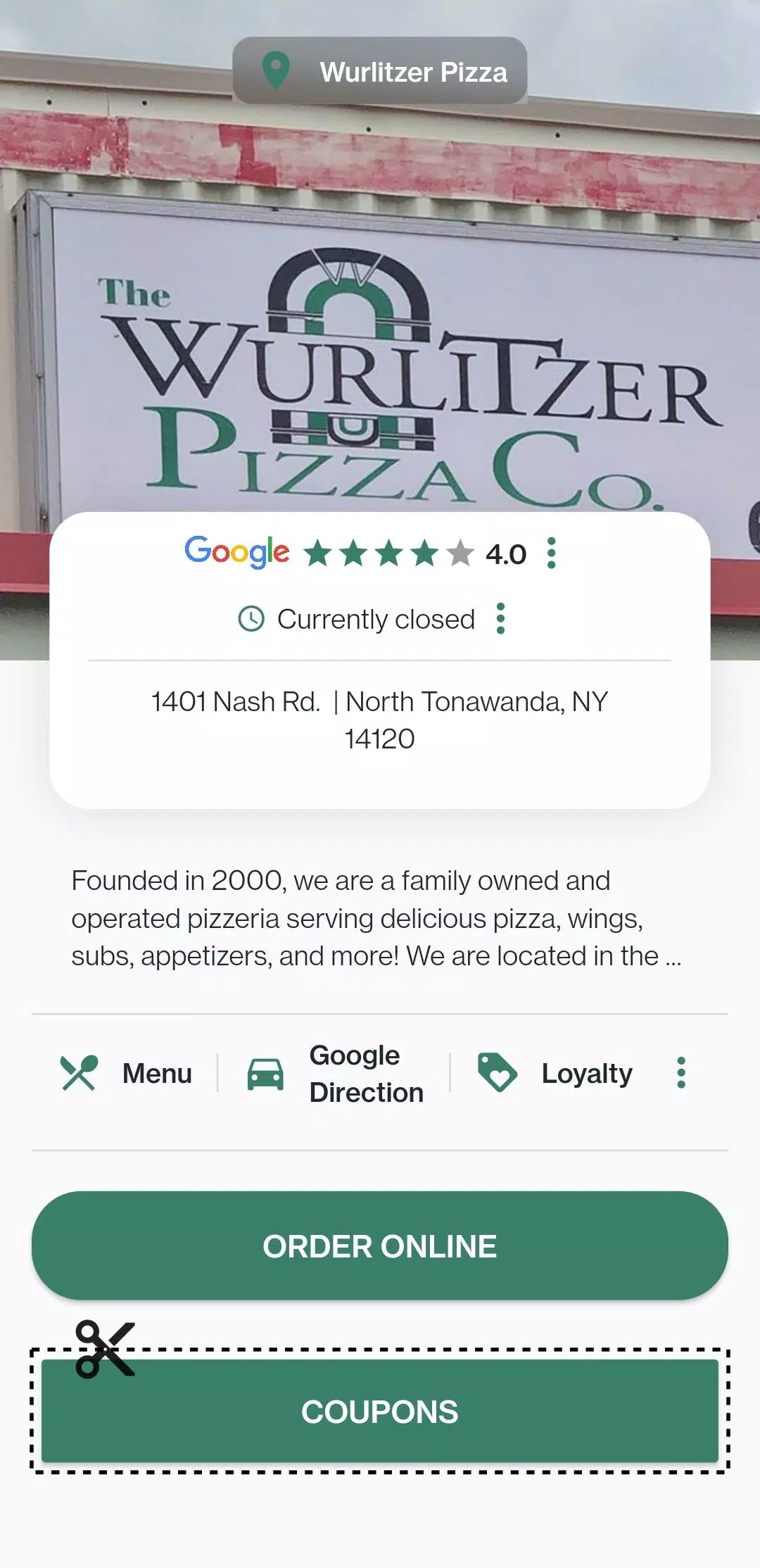
Task: Open more options next to Google rating
Action: click(x=551, y=553)
